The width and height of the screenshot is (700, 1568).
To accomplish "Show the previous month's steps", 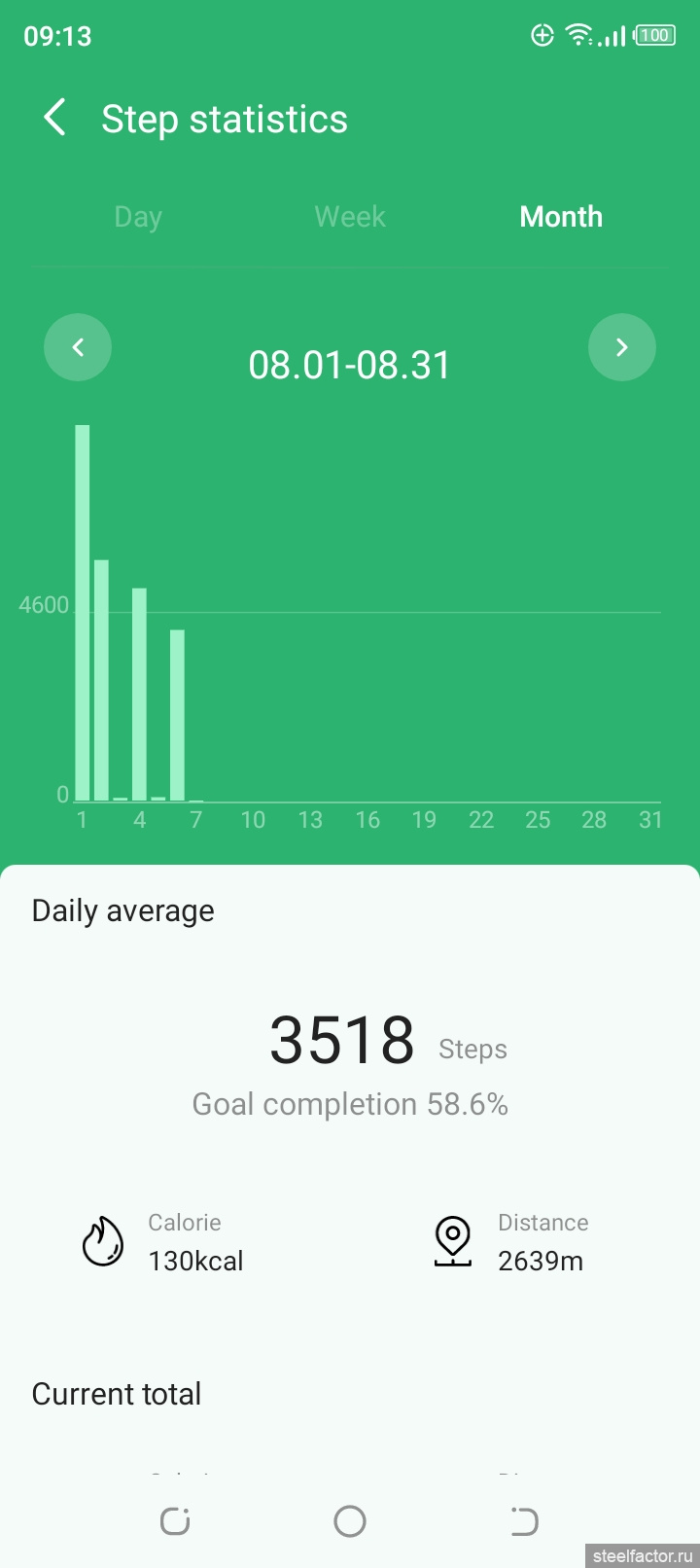I will 78,347.
